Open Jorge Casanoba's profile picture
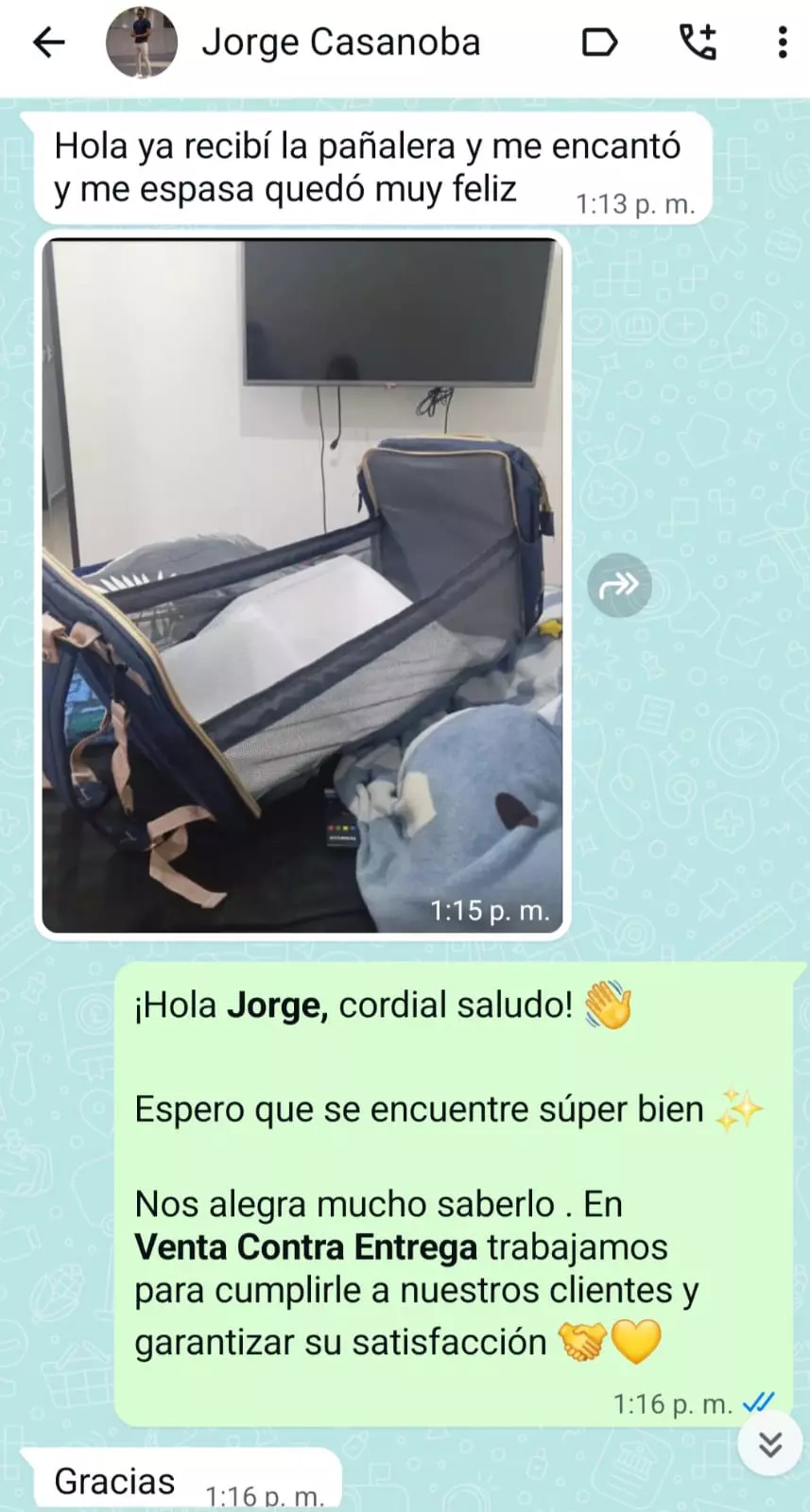Screen dimensions: 810x1512 (x=142, y=43)
